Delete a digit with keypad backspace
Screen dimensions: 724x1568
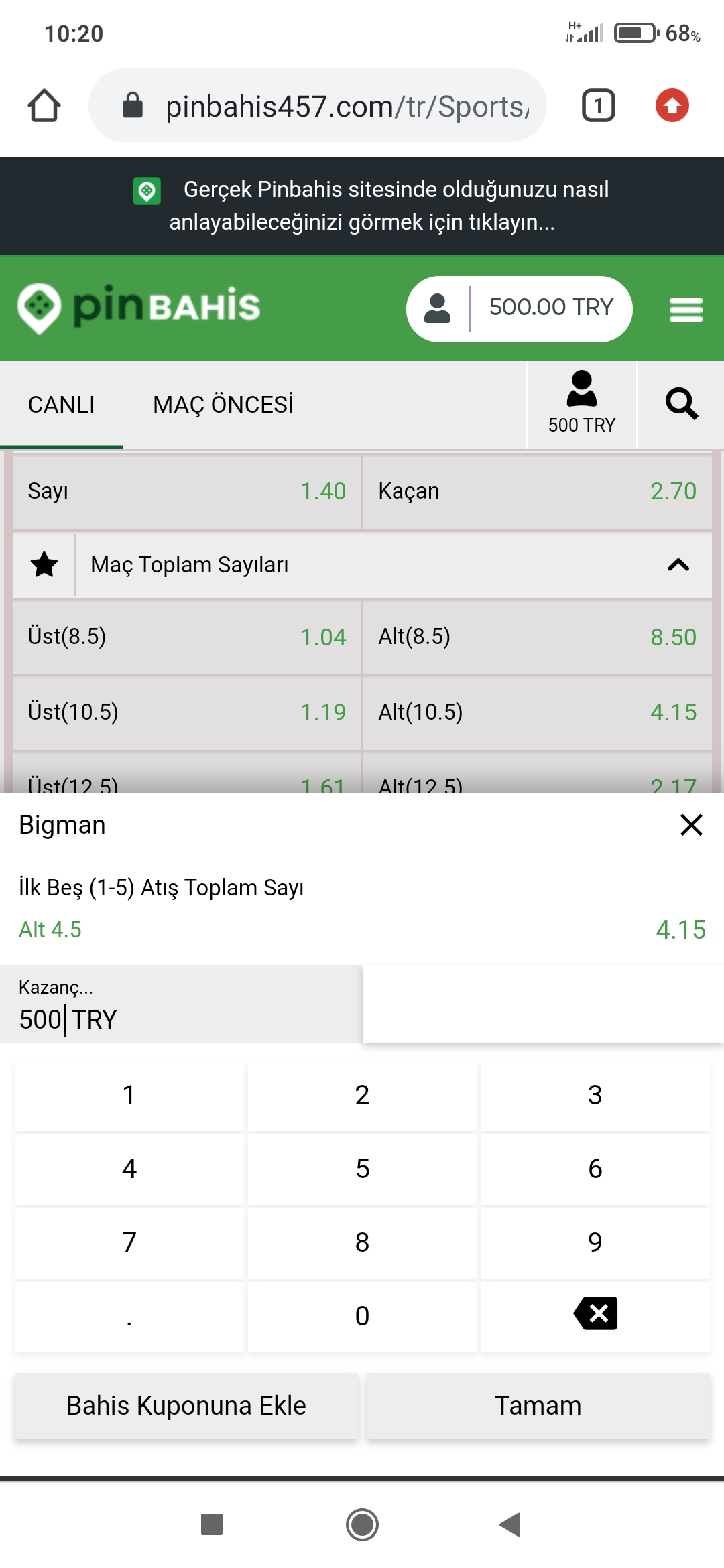click(595, 1315)
